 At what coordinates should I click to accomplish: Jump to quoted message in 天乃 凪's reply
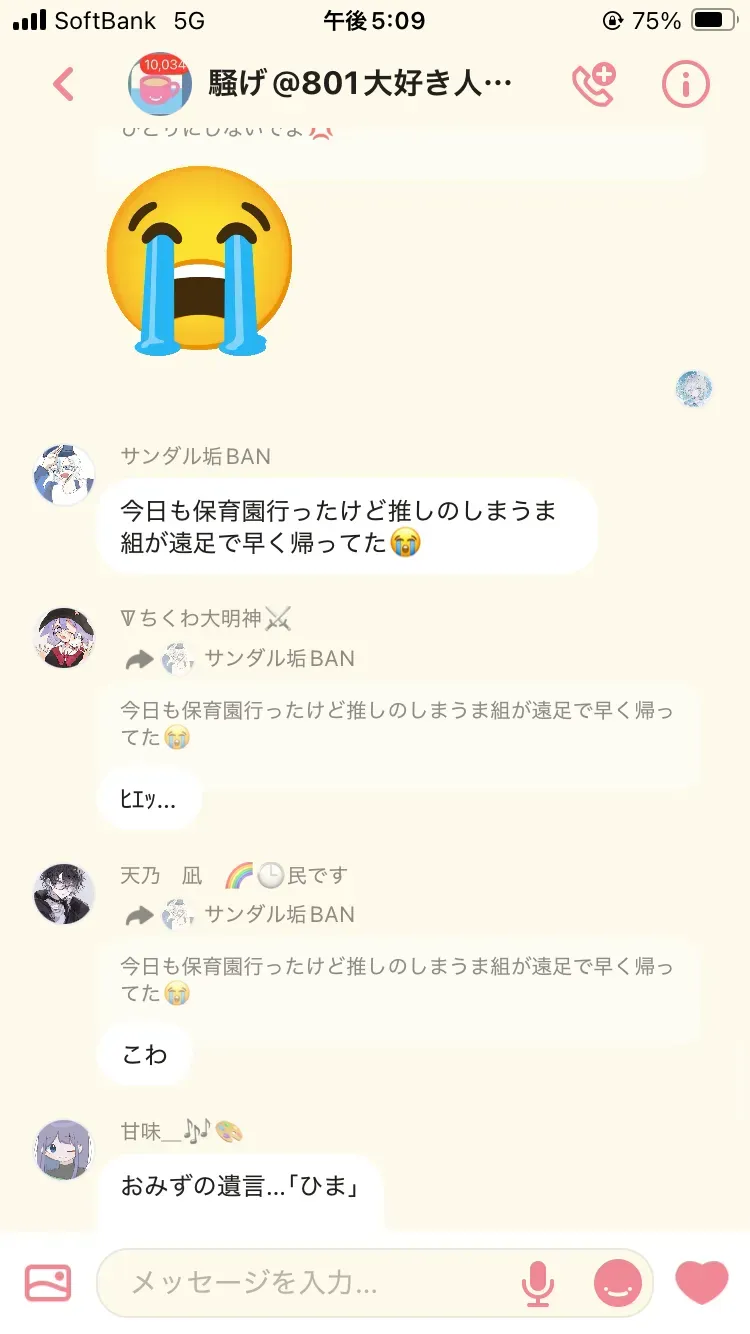(x=396, y=980)
